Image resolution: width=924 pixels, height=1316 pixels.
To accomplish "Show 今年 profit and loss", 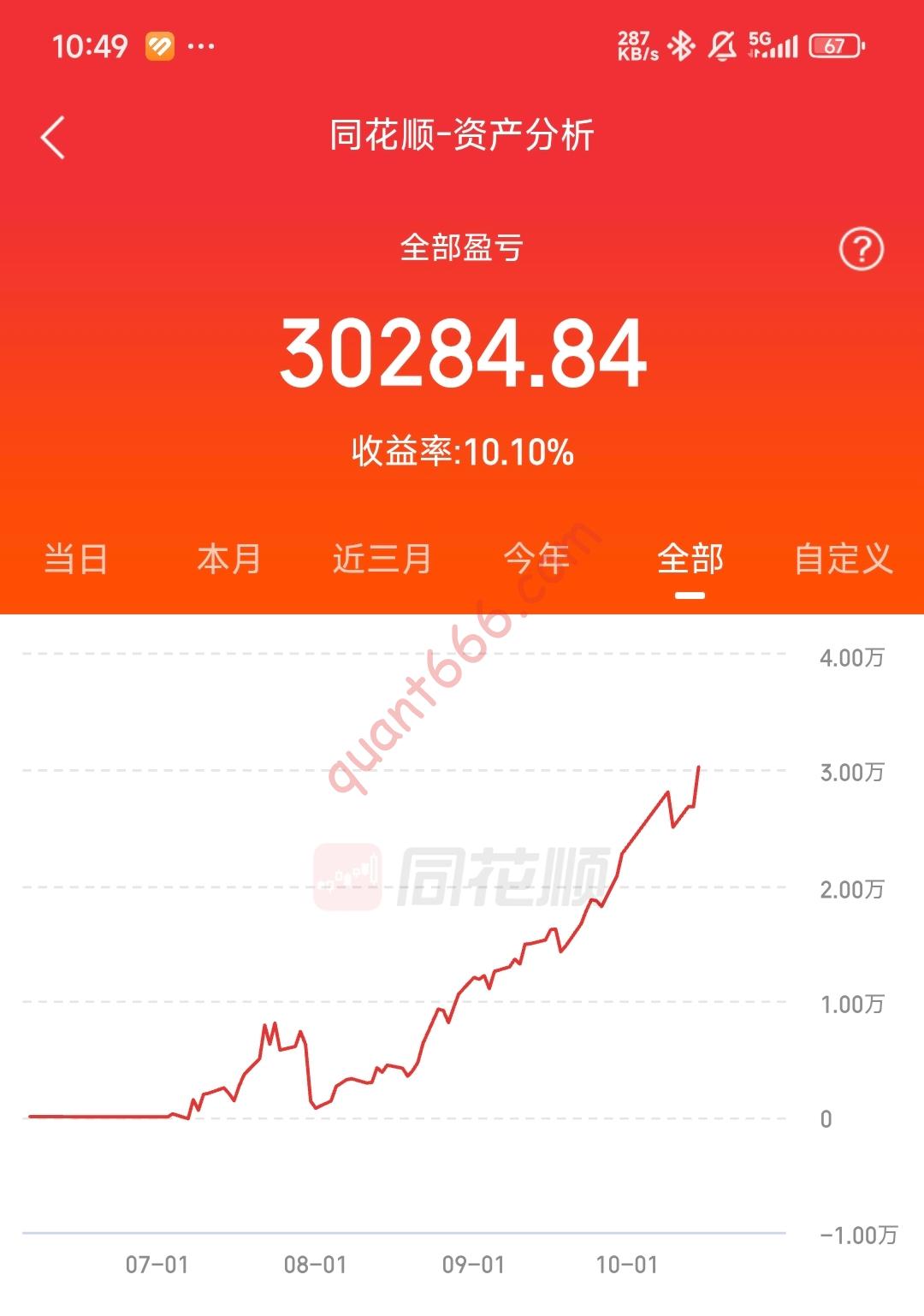I will pos(536,560).
